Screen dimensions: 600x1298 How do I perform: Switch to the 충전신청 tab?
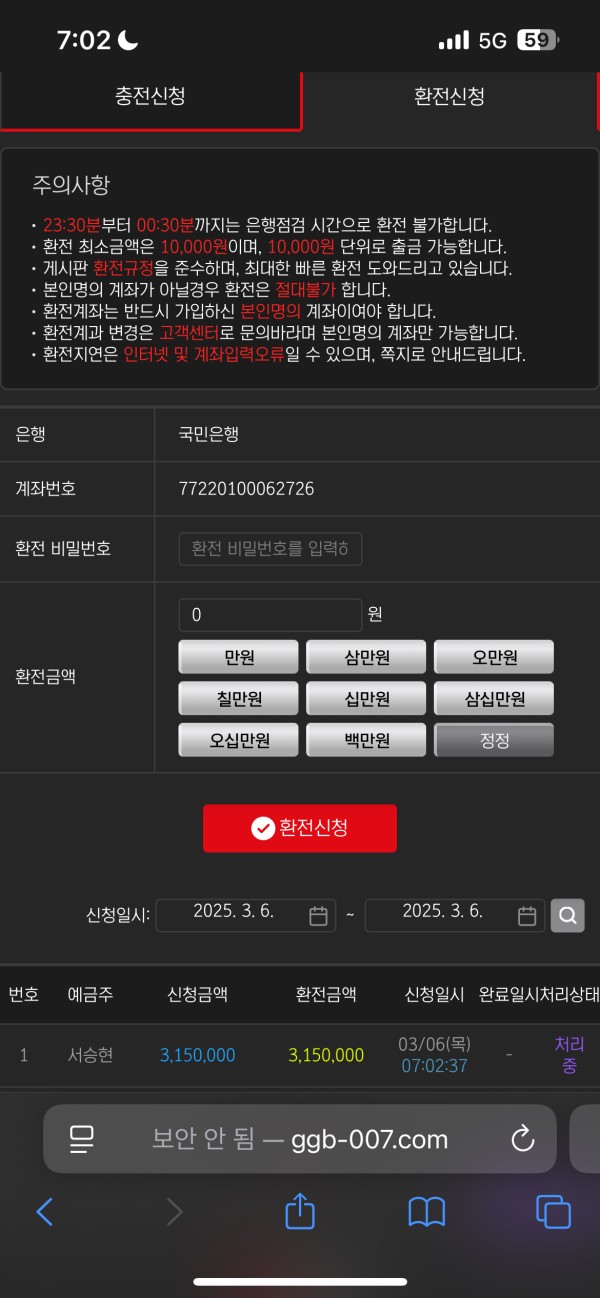(x=150, y=97)
